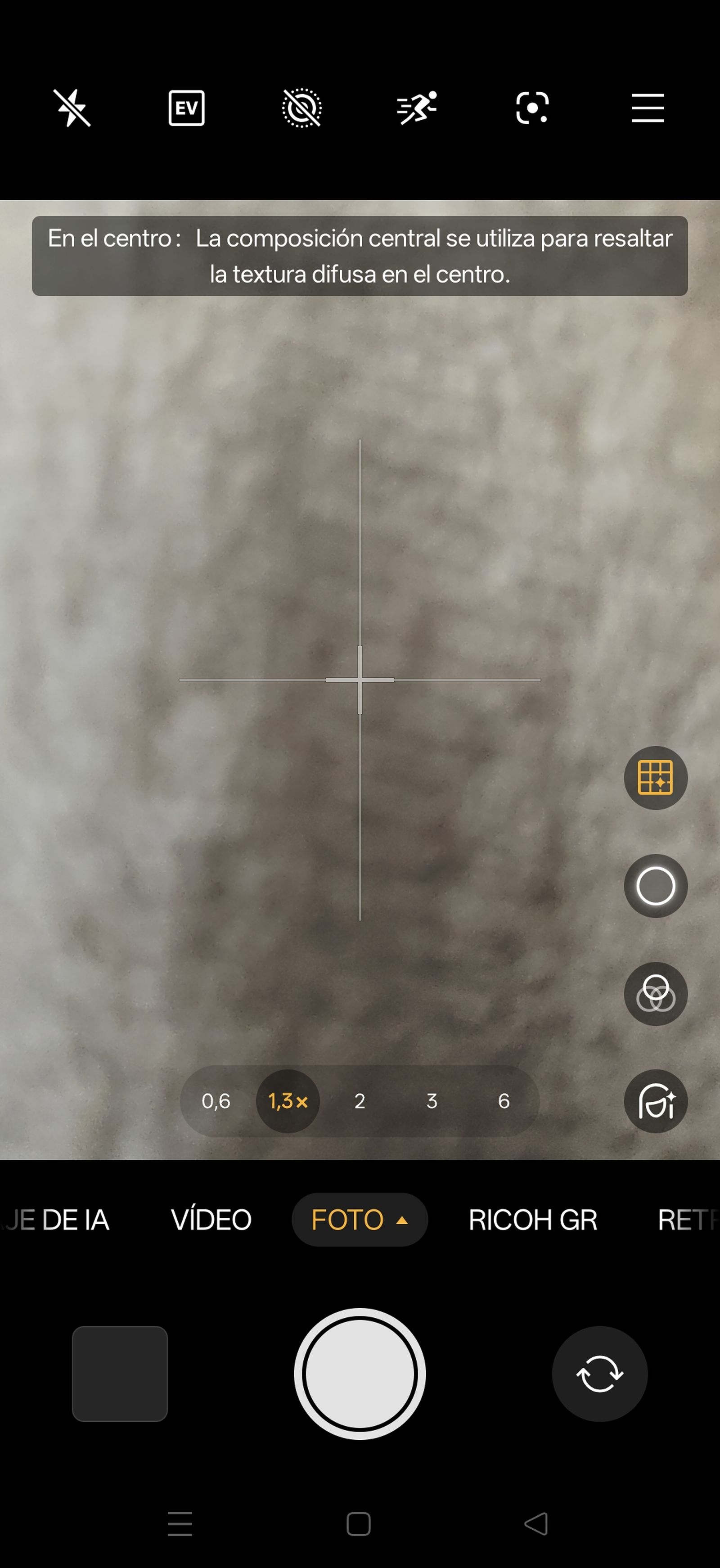Toggle the flash setting
720x1568 pixels.
click(x=72, y=108)
